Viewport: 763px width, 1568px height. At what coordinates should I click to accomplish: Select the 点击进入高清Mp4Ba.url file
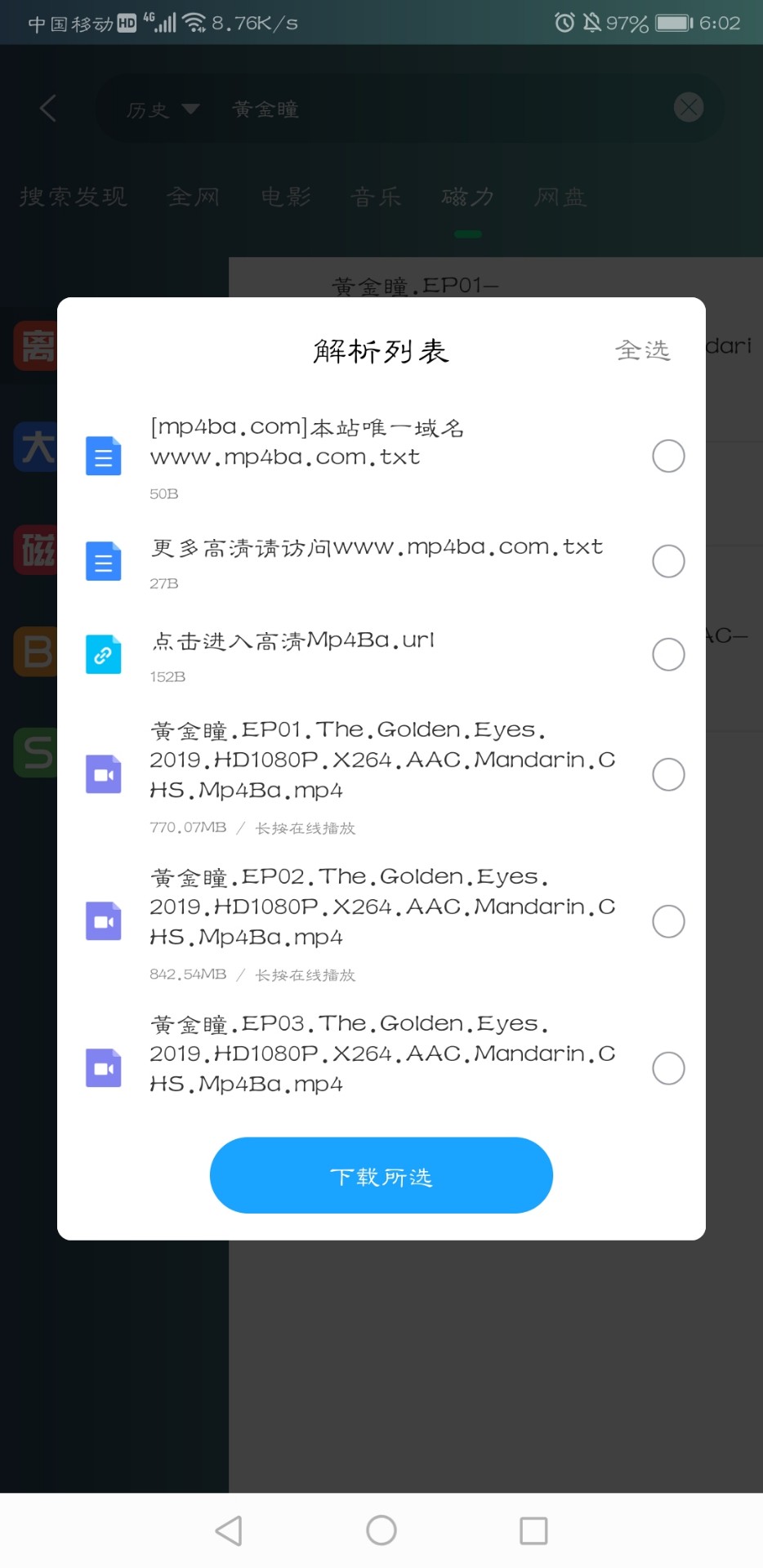click(x=667, y=654)
